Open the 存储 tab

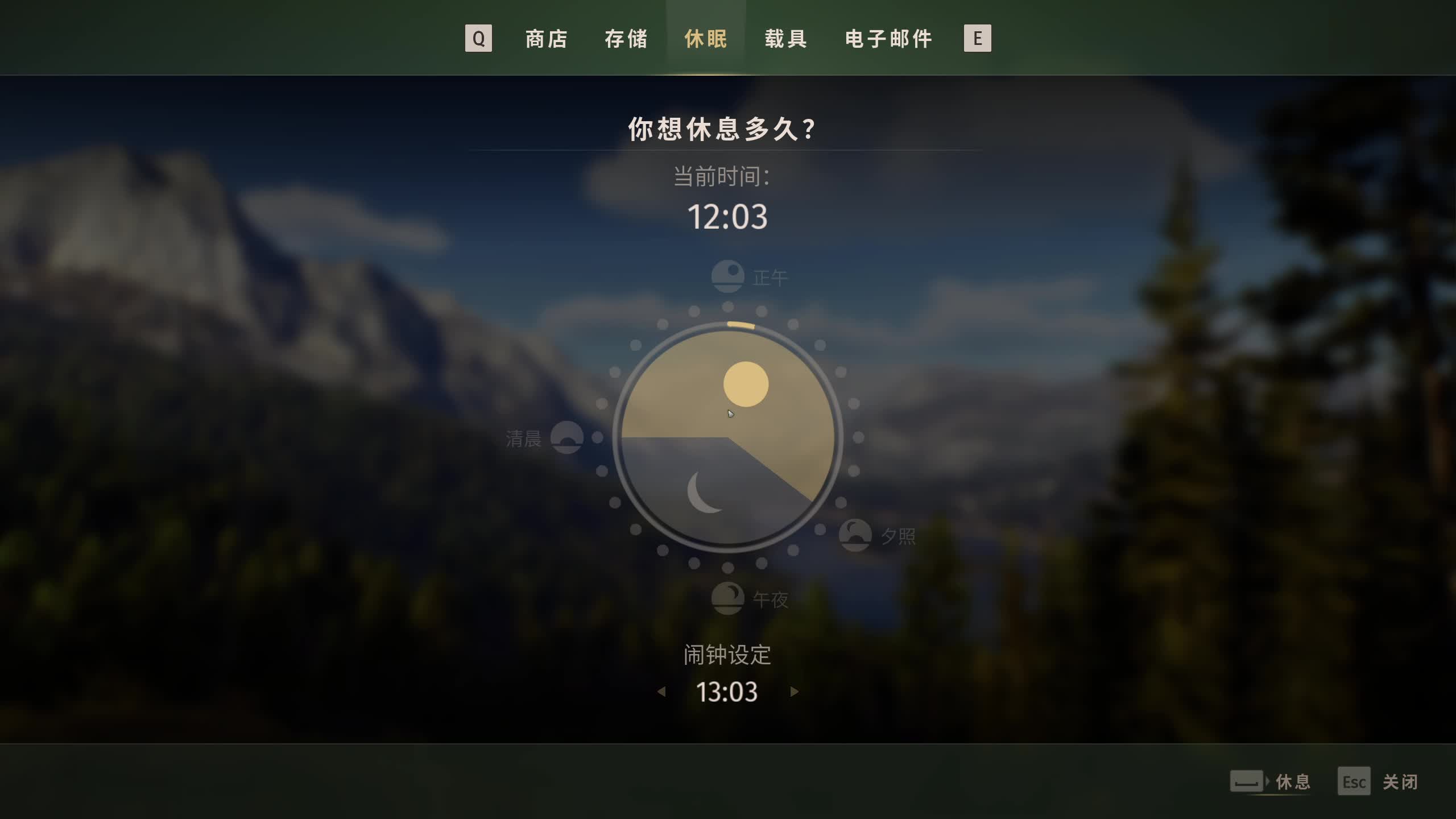pos(626,39)
